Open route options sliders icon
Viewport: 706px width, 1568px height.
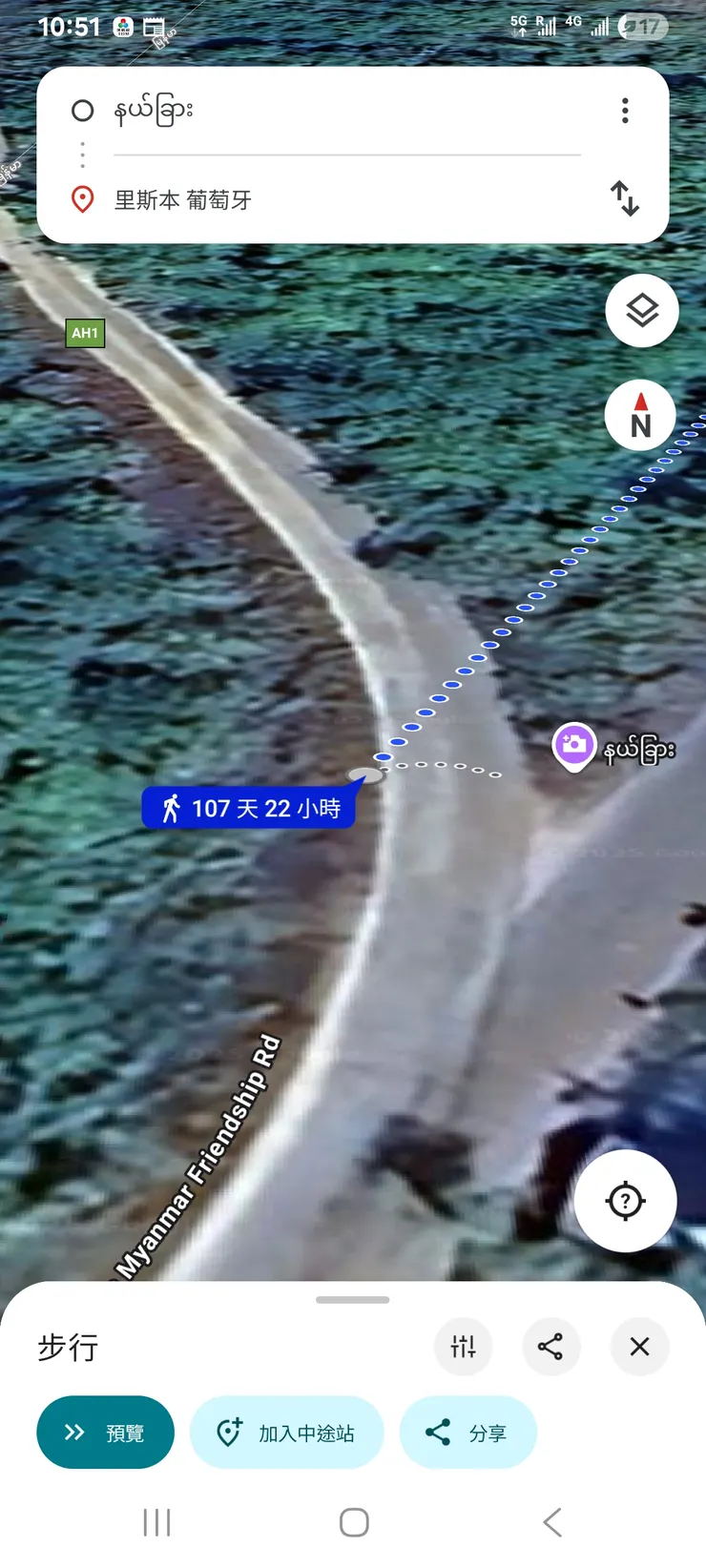click(x=463, y=1347)
